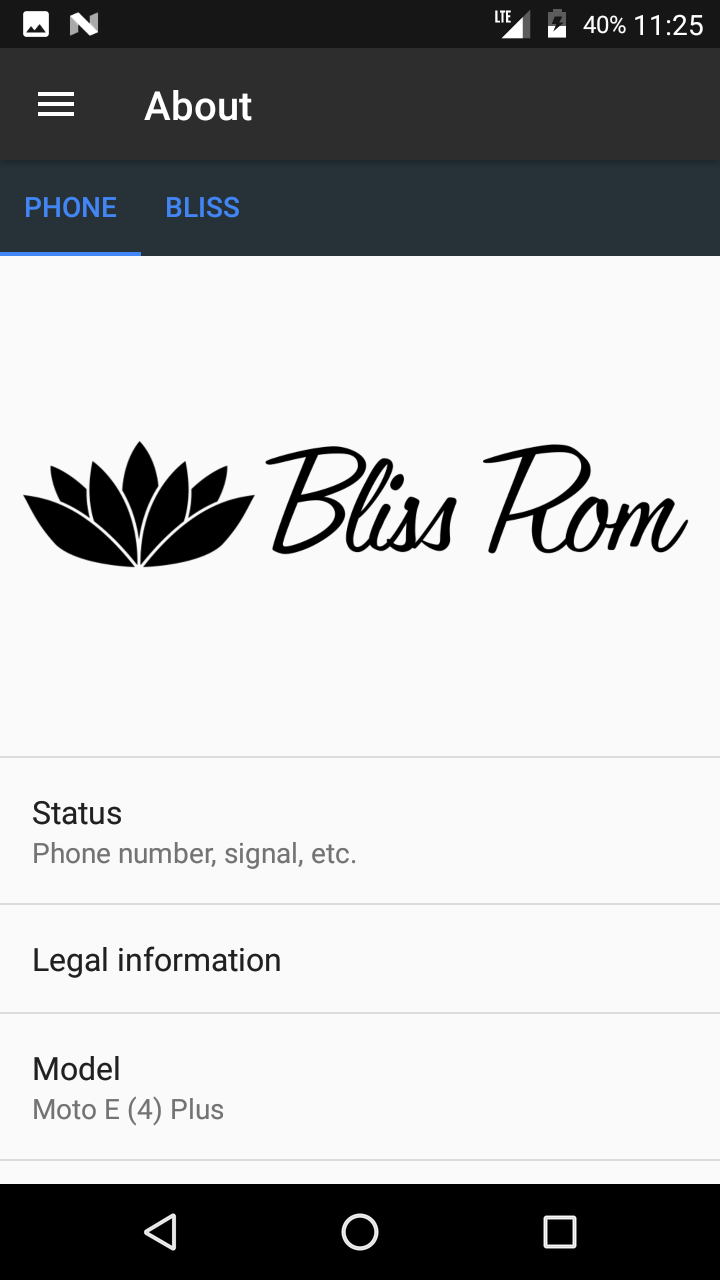Screen dimensions: 720x1280
Task: Return to the home screen
Action: tap(360, 1232)
